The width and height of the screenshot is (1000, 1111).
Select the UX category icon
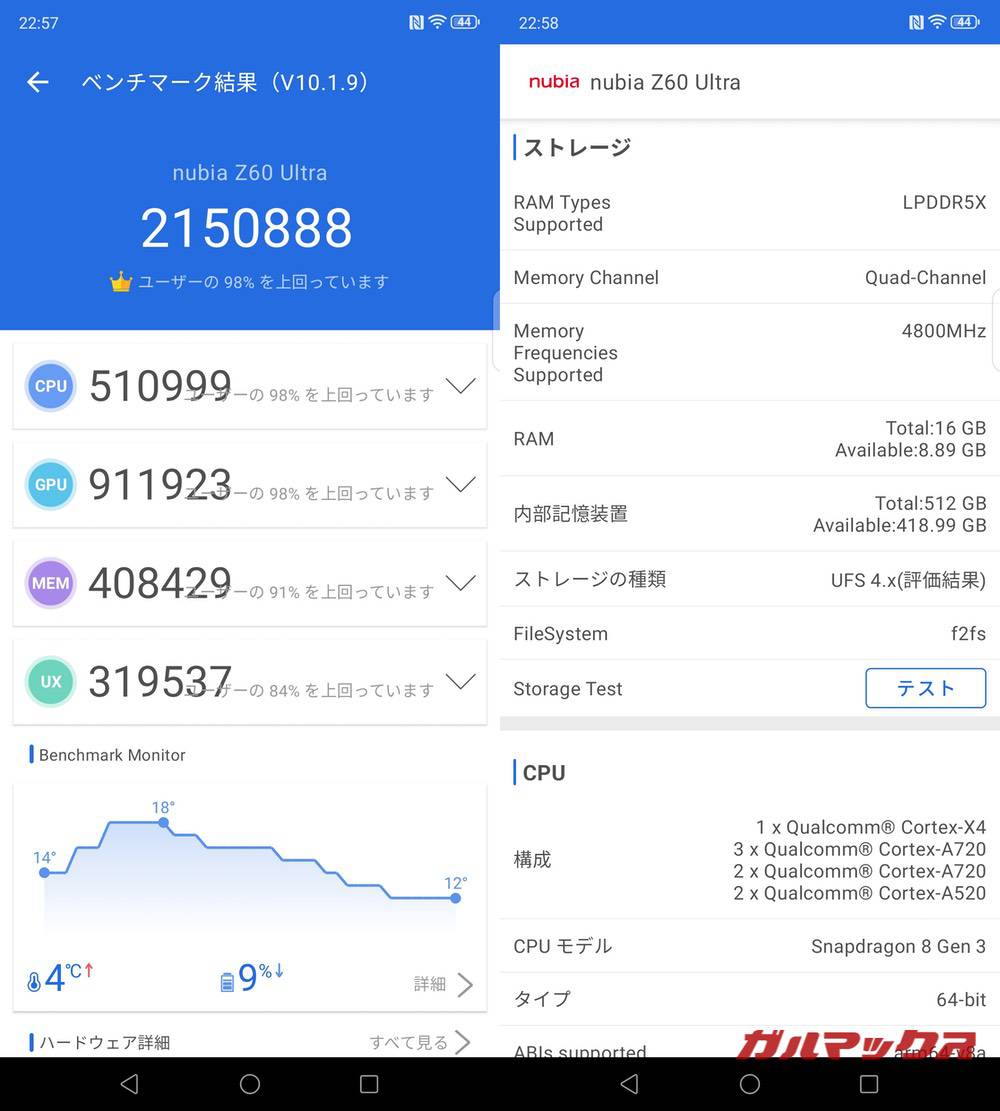(x=50, y=681)
